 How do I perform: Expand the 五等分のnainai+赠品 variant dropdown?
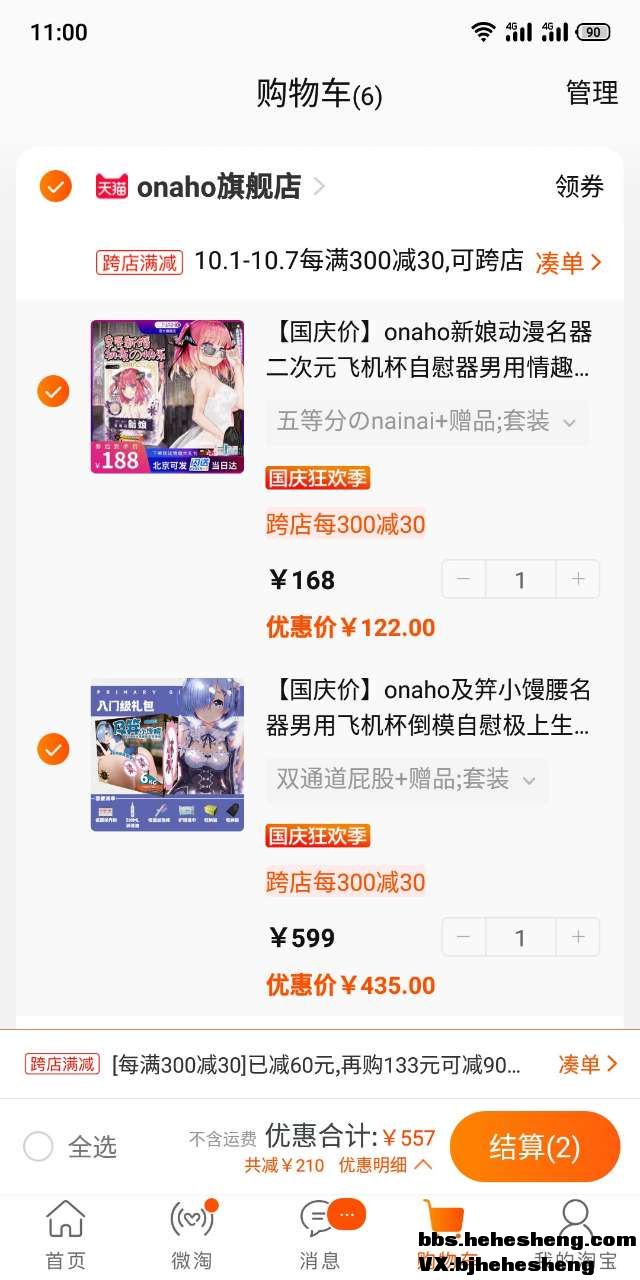(x=427, y=422)
